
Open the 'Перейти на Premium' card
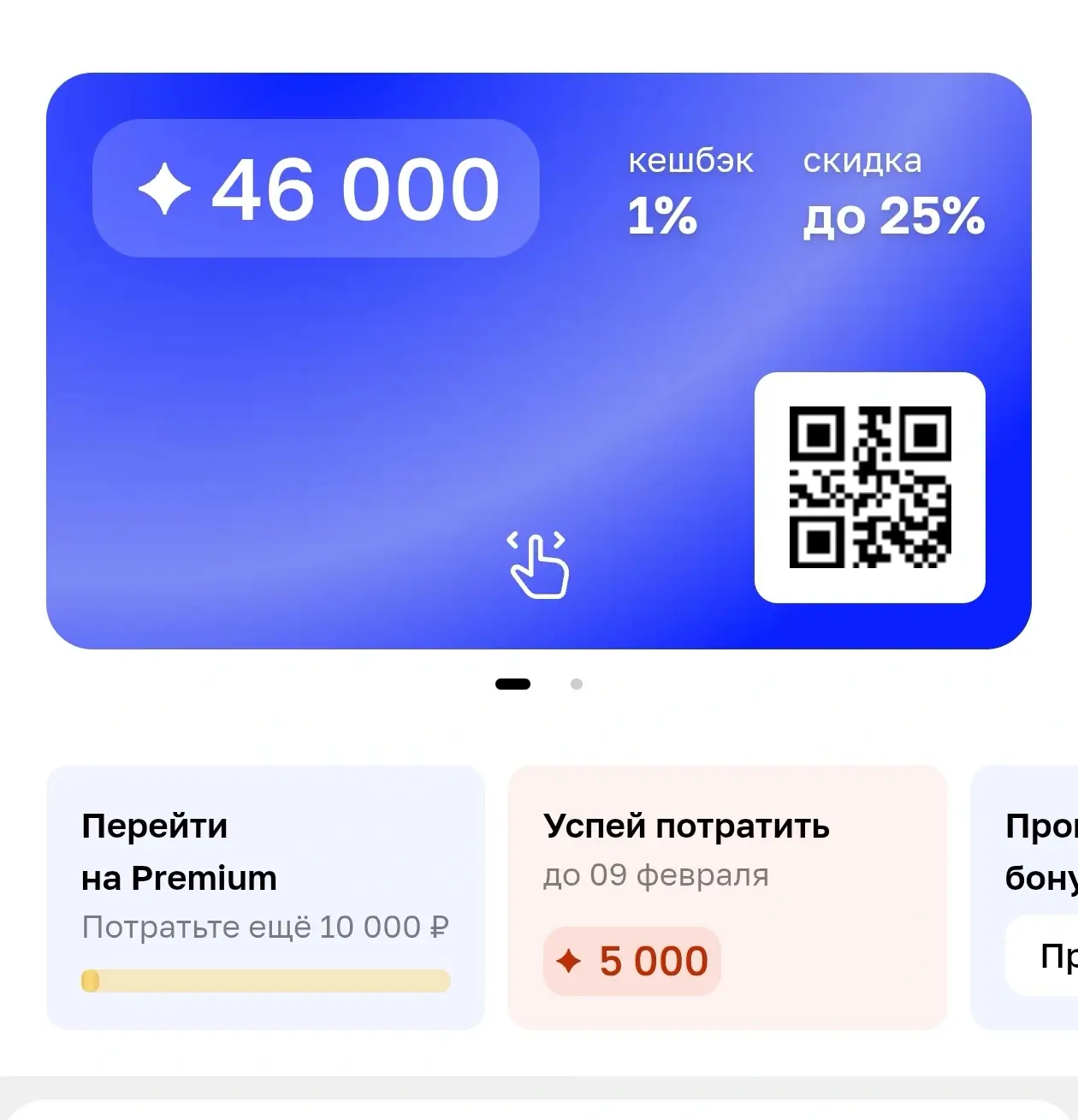point(265,896)
